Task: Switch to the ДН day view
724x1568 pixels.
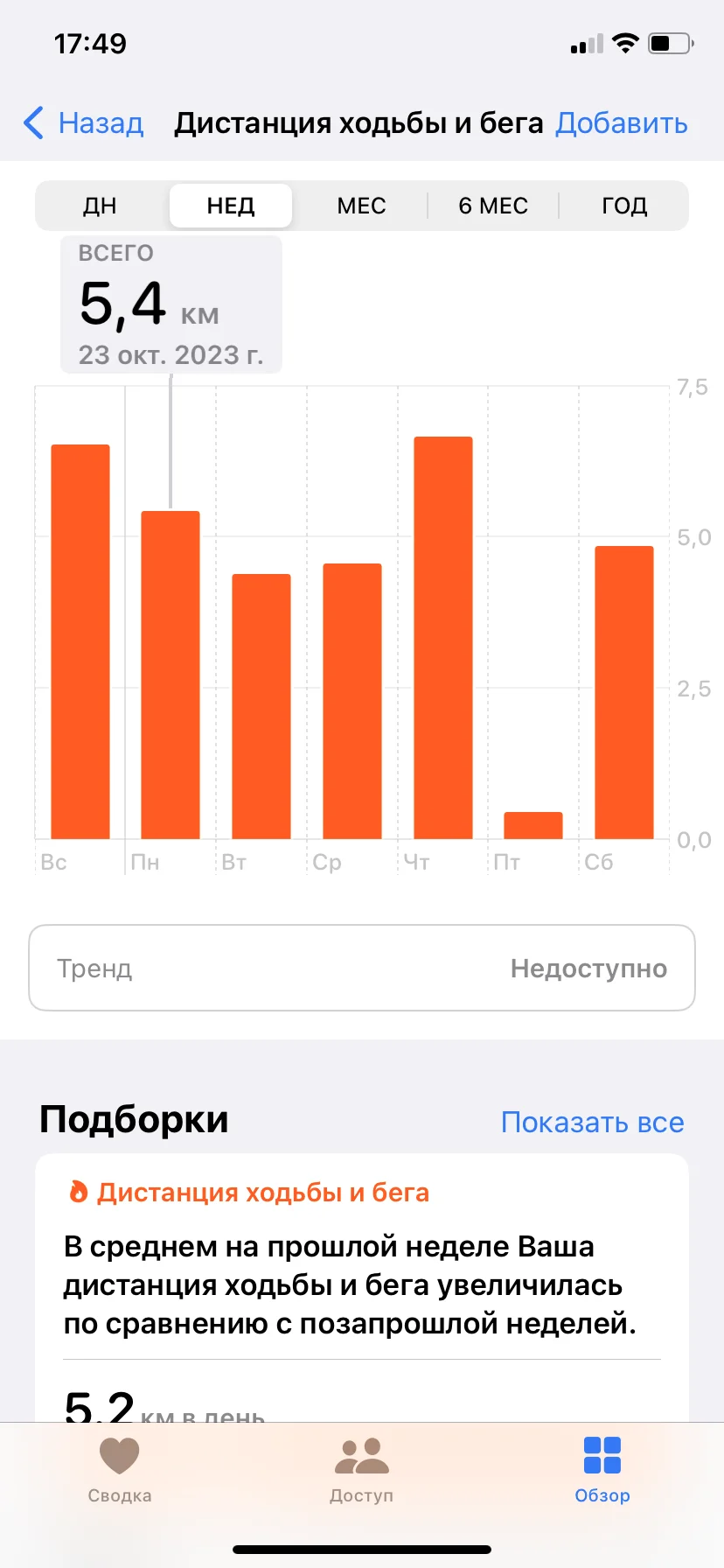Action: pyautogui.click(x=100, y=206)
